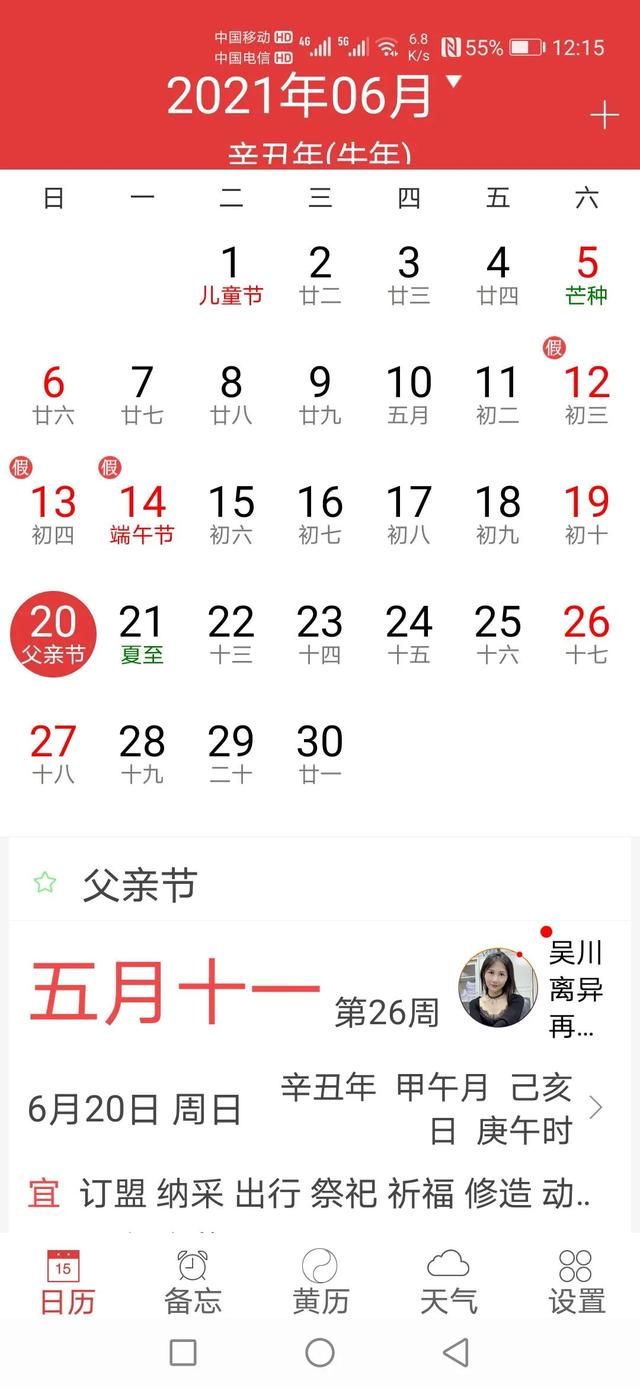The width and height of the screenshot is (640, 1387).
Task: Go to the 设置 settings tab
Action: [577, 1282]
